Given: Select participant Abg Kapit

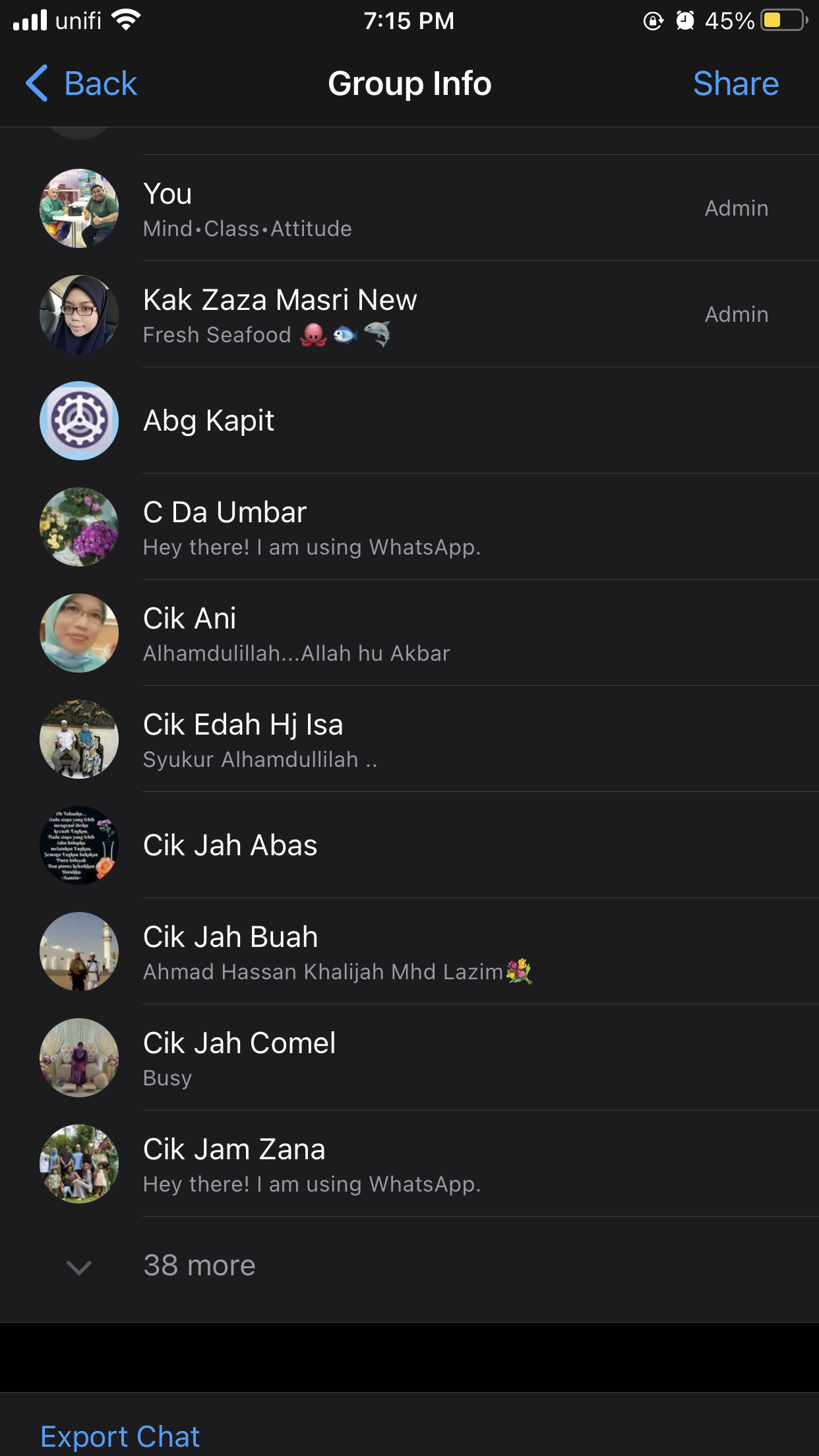Looking at the screenshot, I should 409,421.
